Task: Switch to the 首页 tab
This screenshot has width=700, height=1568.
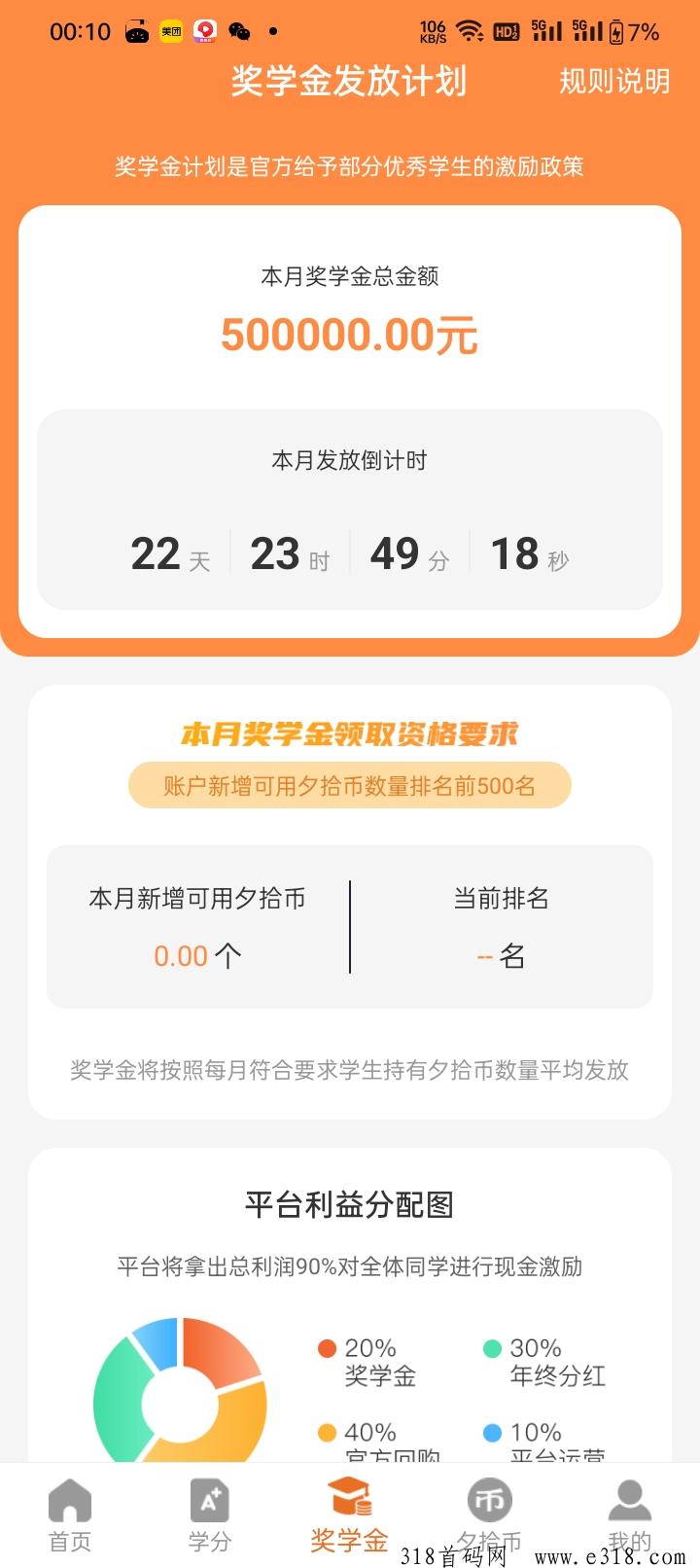Action: pyautogui.click(x=70, y=1515)
